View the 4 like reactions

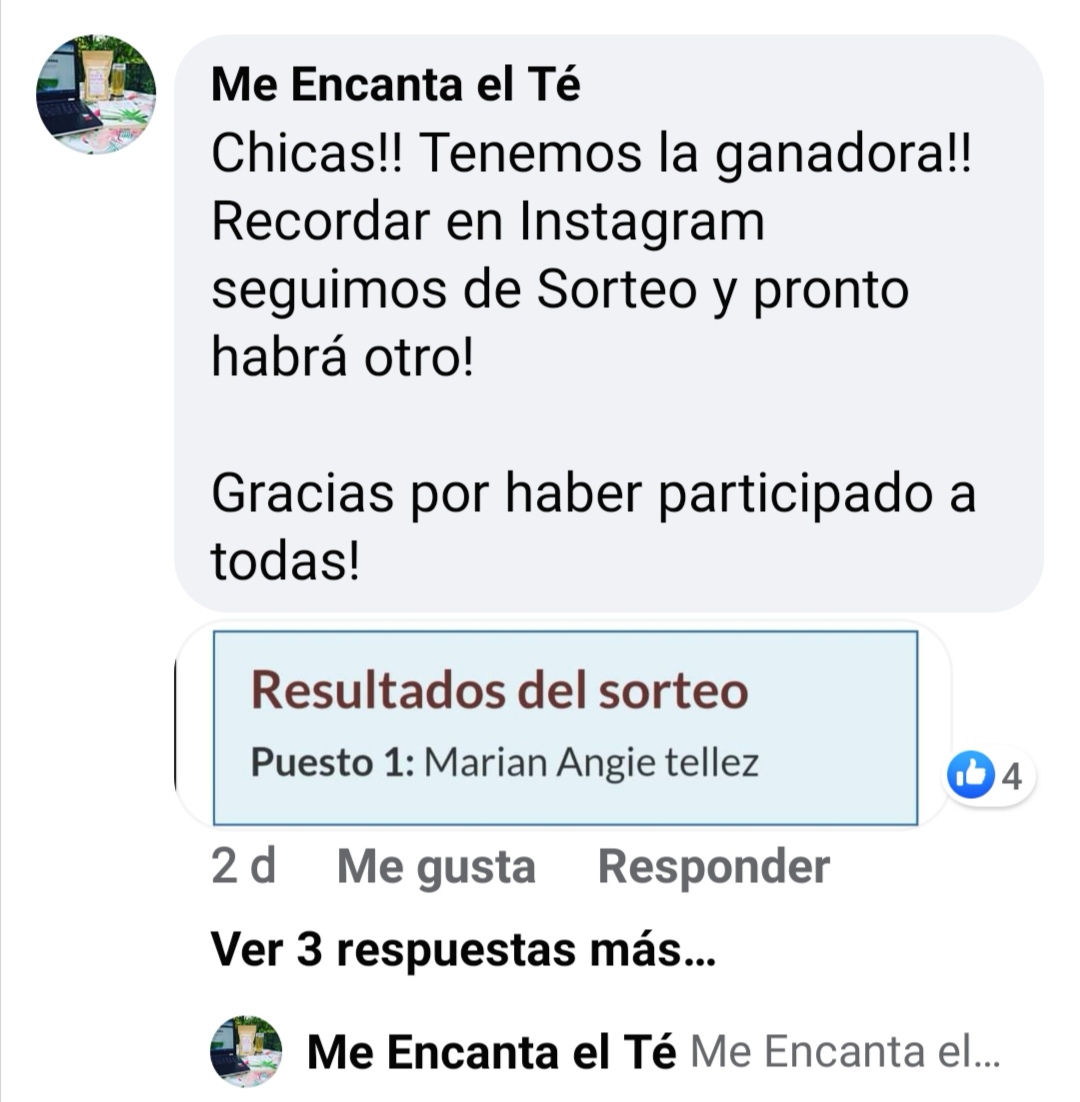coord(990,777)
